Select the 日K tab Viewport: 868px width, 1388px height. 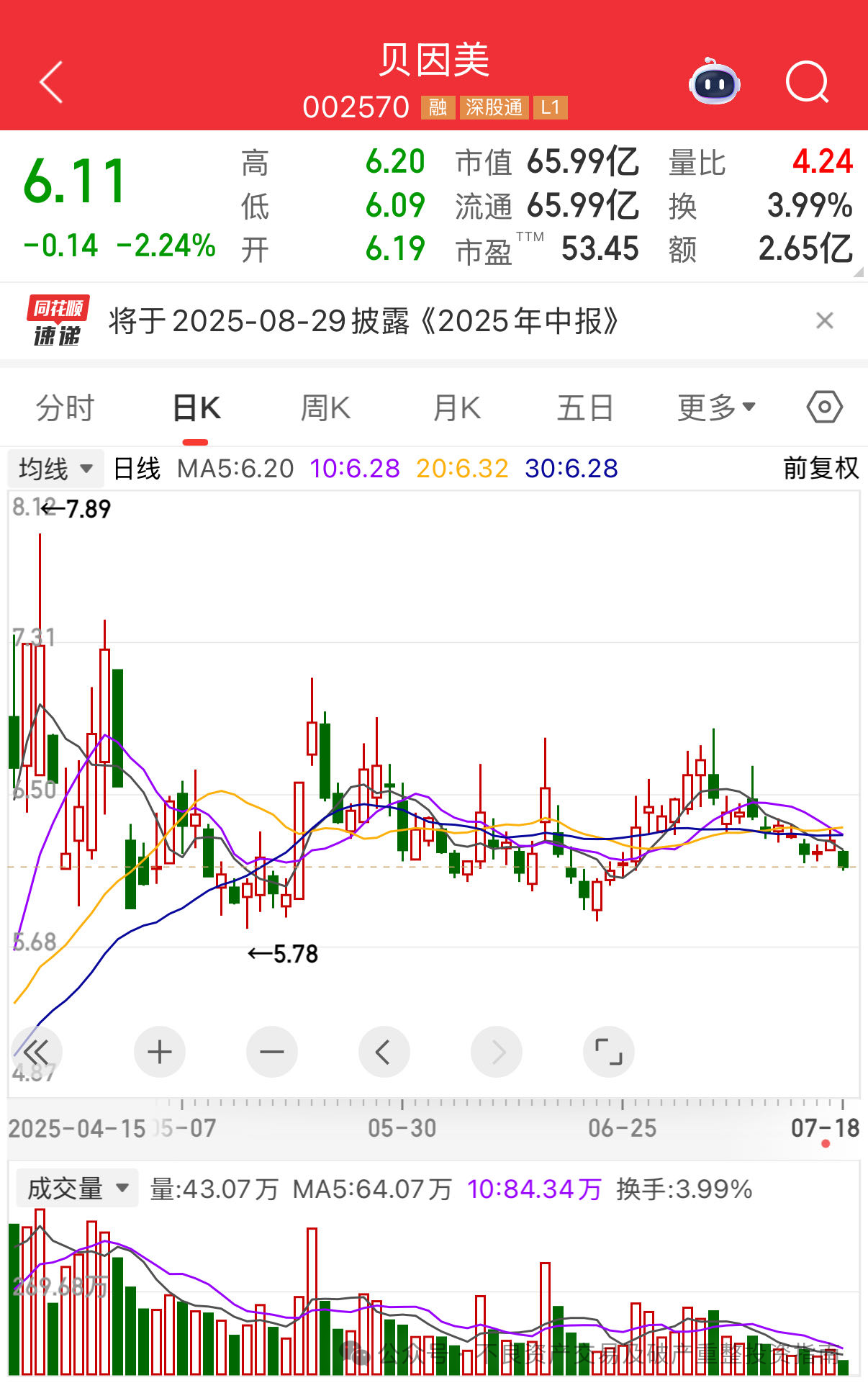[x=196, y=408]
